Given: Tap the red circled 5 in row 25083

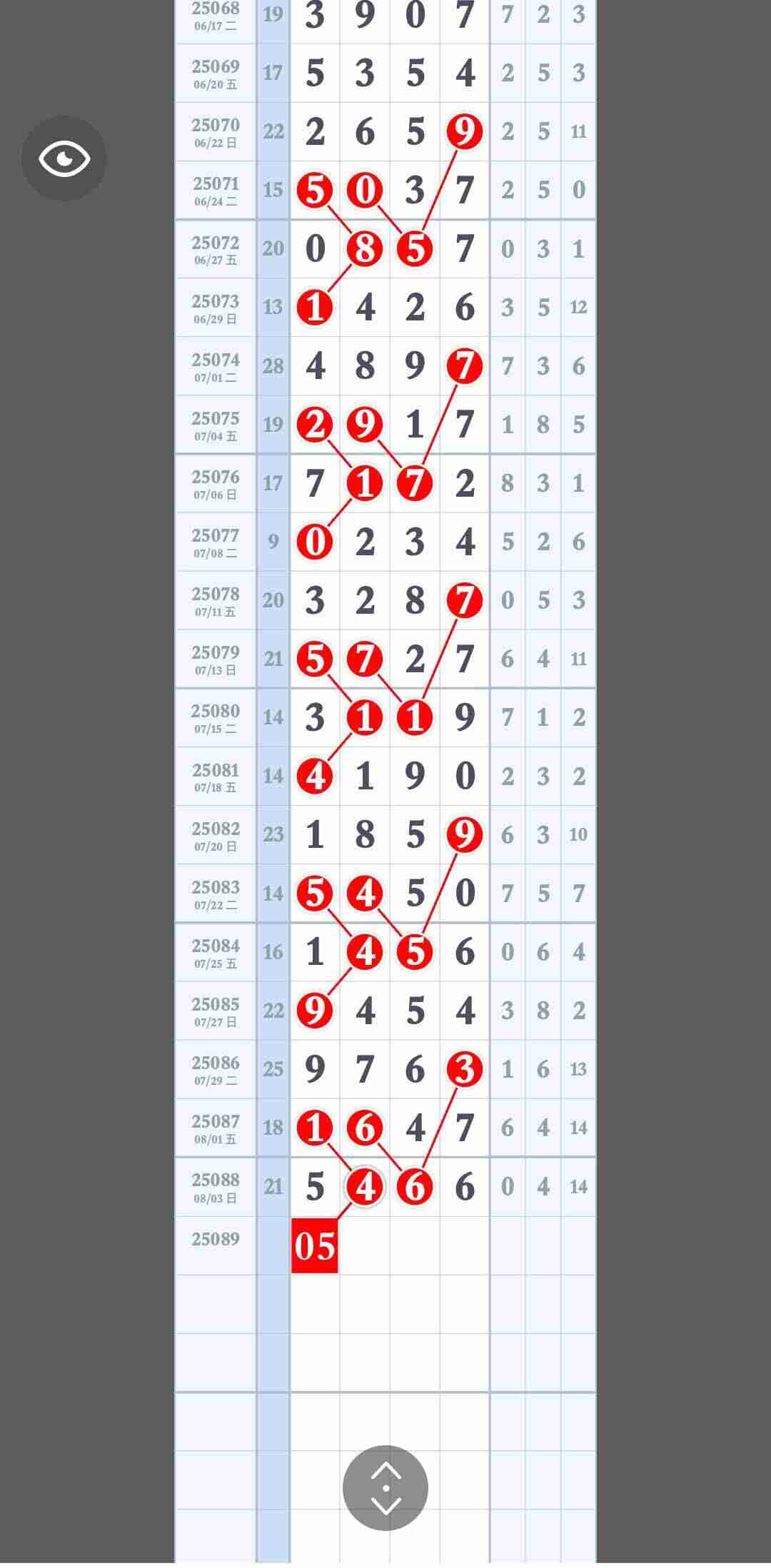Looking at the screenshot, I should coord(314,892).
